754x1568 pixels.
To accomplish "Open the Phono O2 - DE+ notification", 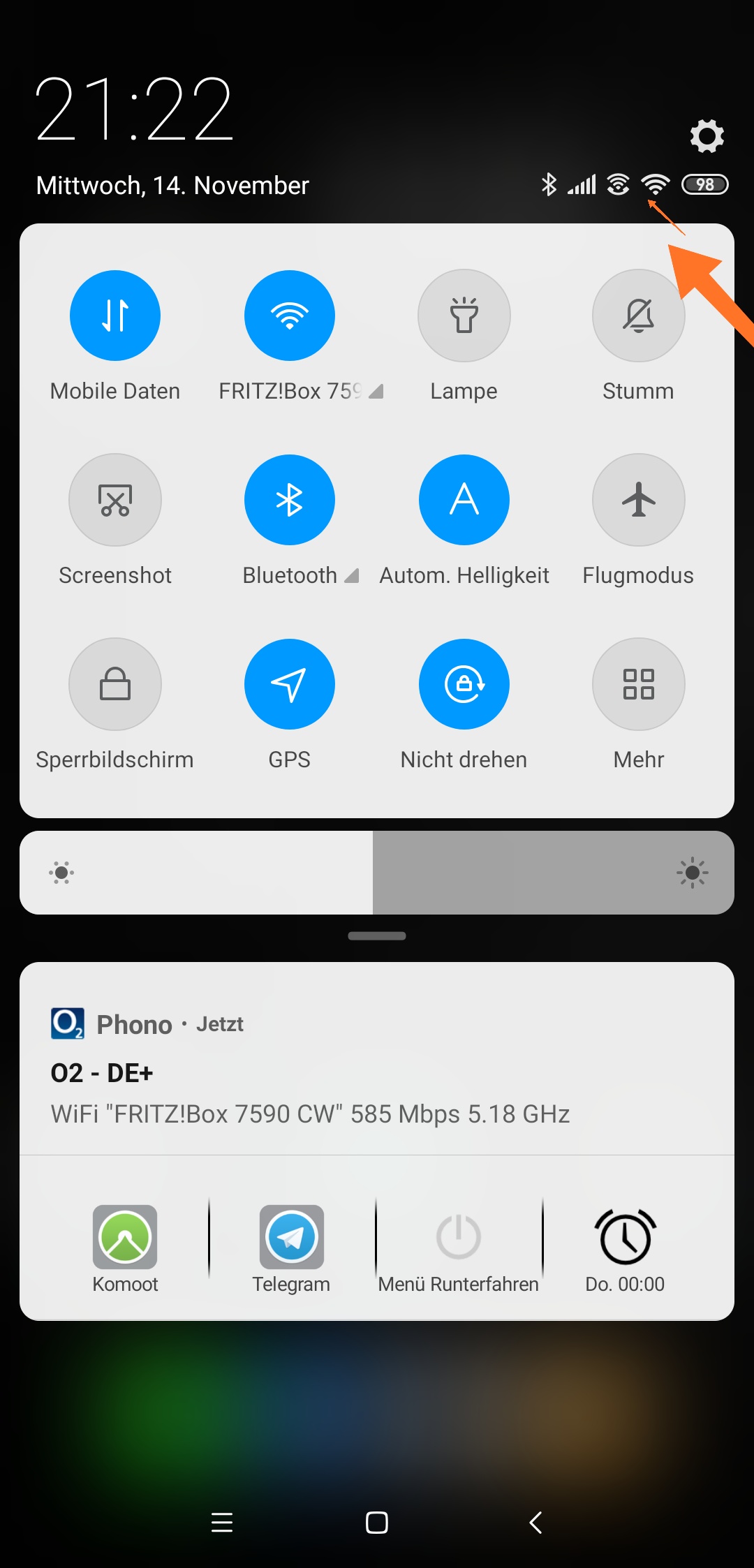I will click(x=377, y=1058).
